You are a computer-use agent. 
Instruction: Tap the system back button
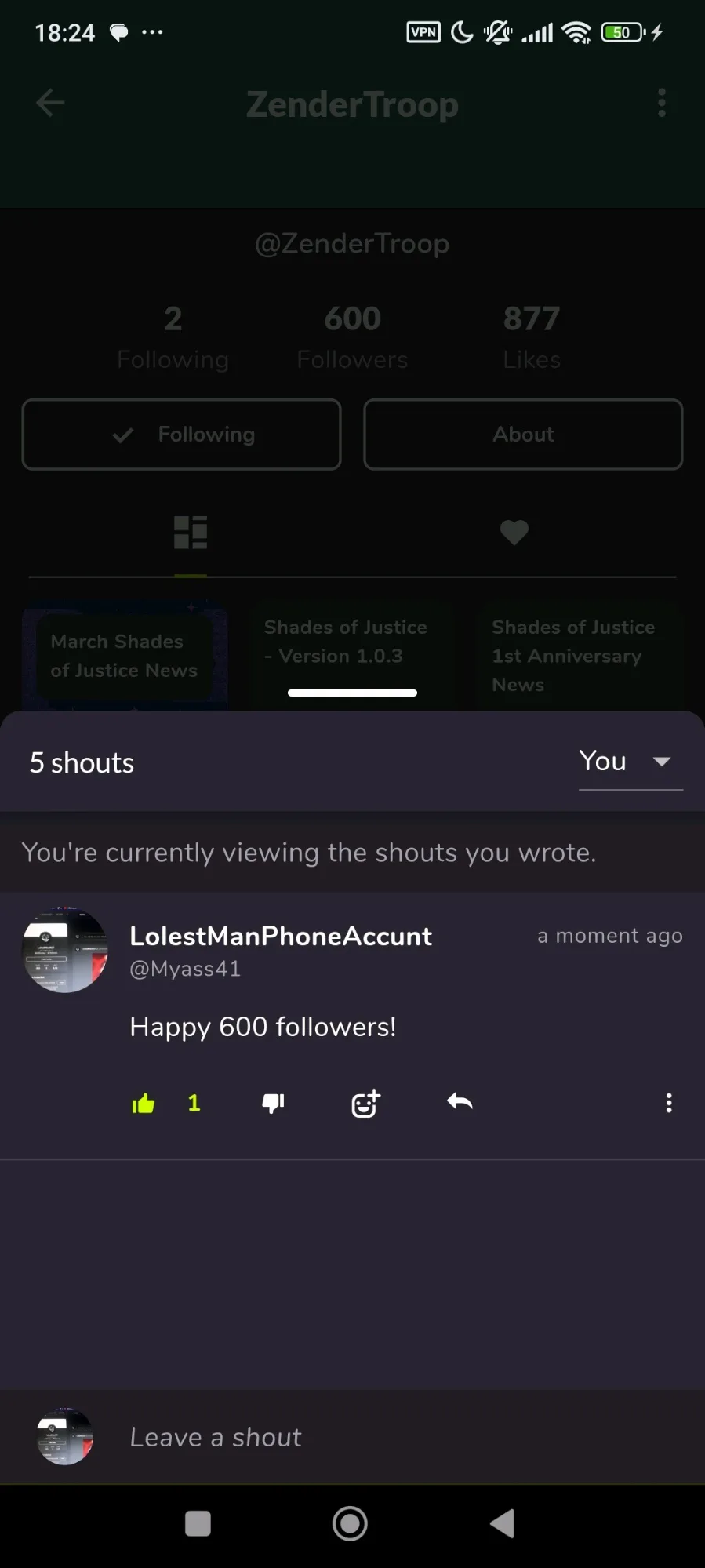coord(502,1523)
